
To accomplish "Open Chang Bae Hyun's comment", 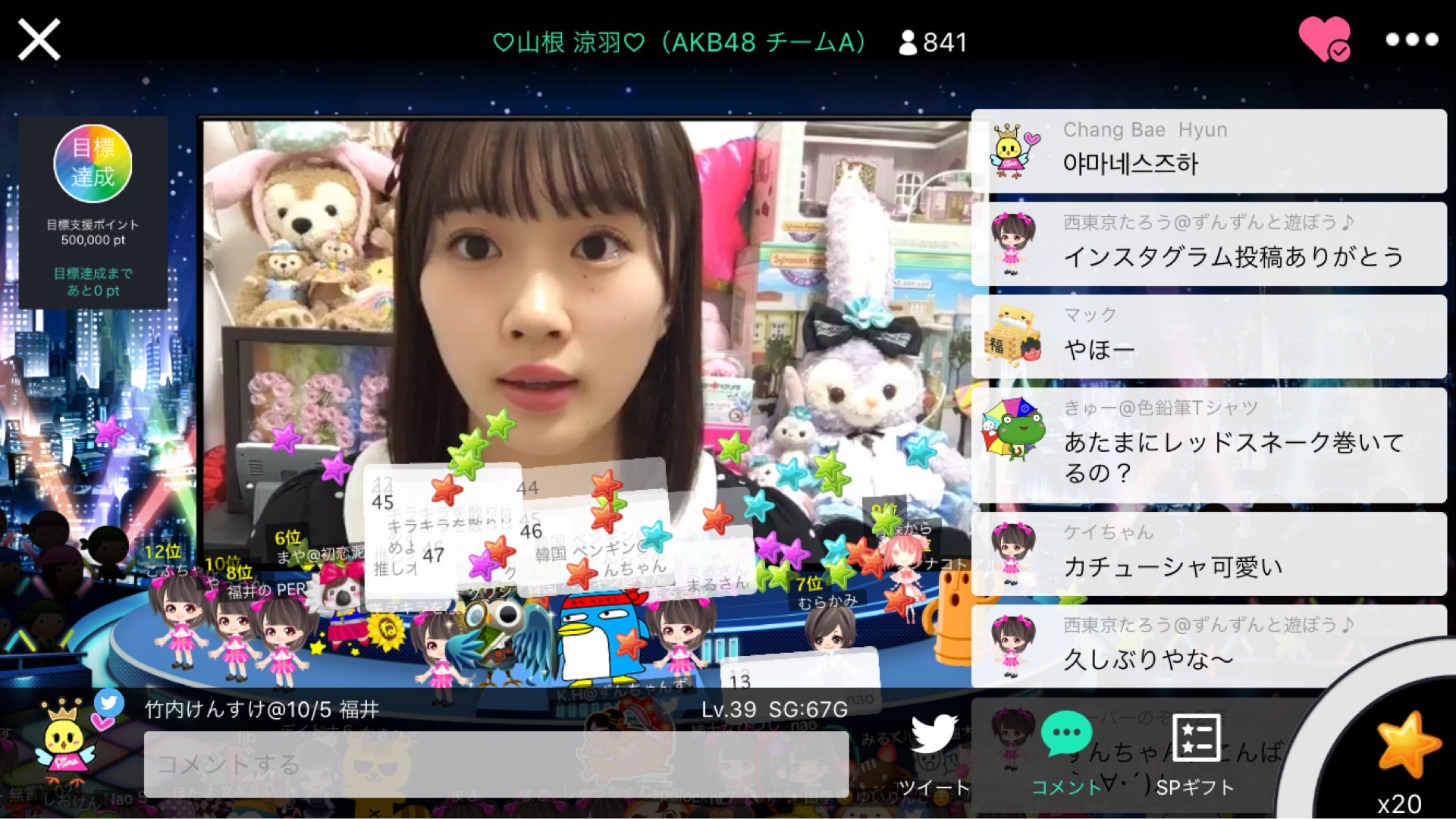I will point(1209,151).
